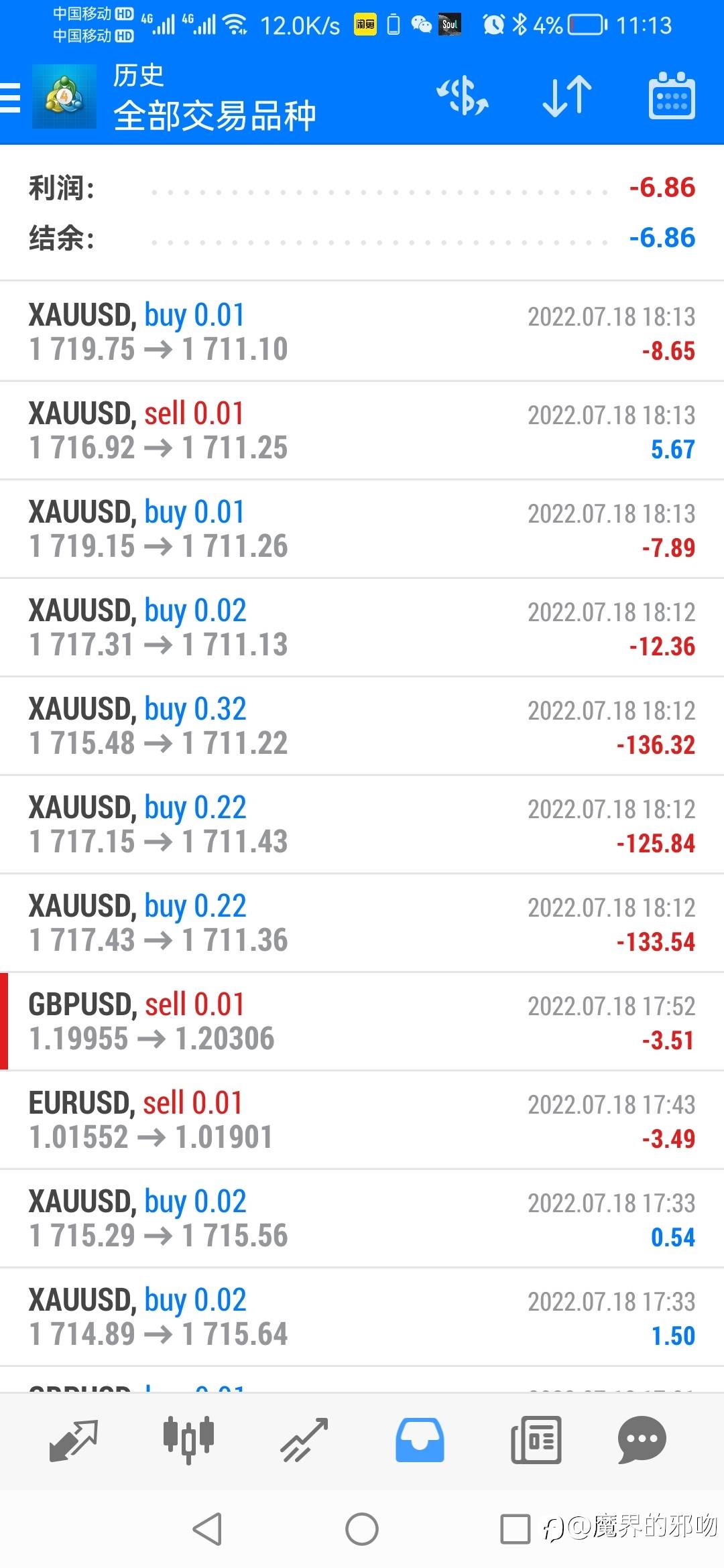
Task: Switch to the candlestick Chart tab
Action: coord(188,1439)
